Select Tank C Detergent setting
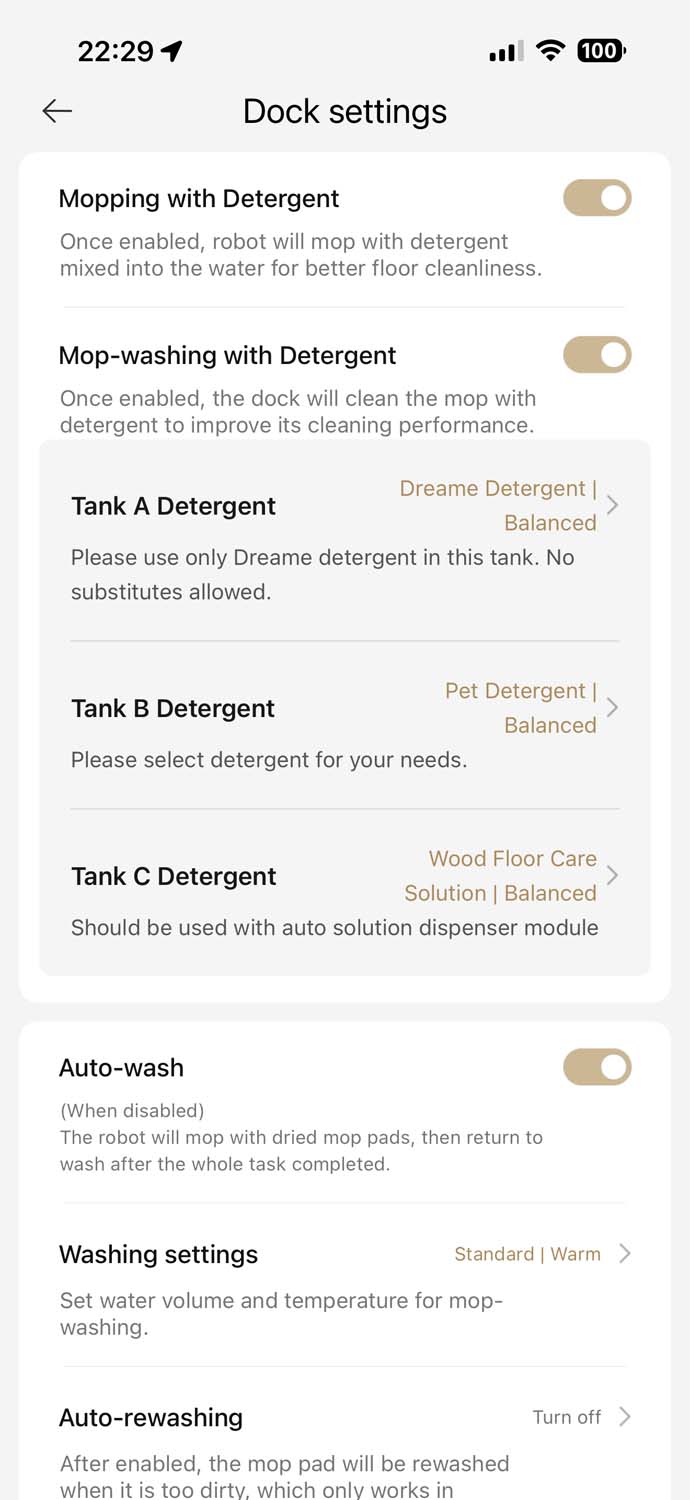The height and width of the screenshot is (1500, 690). click(x=344, y=876)
